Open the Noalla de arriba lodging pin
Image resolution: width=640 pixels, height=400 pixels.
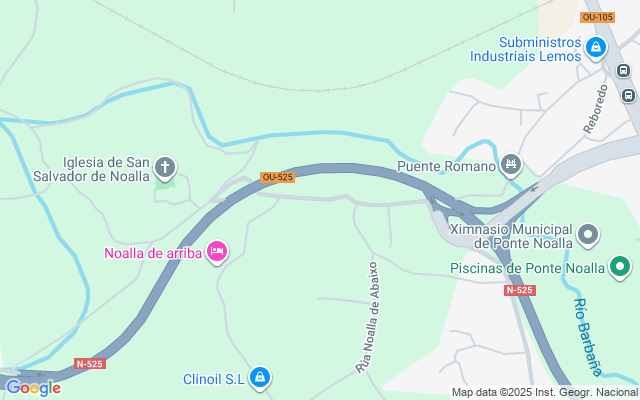tap(216, 250)
